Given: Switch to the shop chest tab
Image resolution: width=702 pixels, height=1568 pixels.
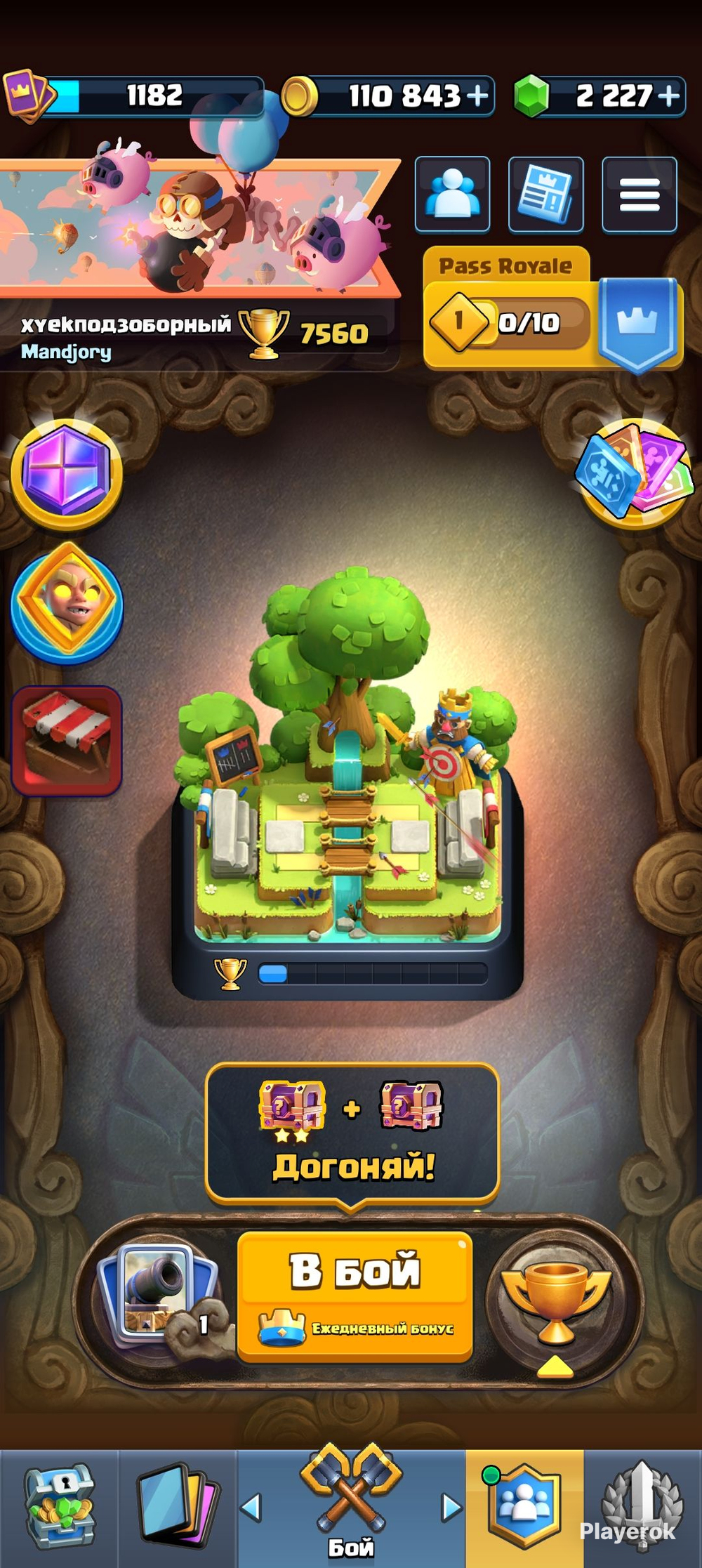Looking at the screenshot, I should pos(59,1508).
